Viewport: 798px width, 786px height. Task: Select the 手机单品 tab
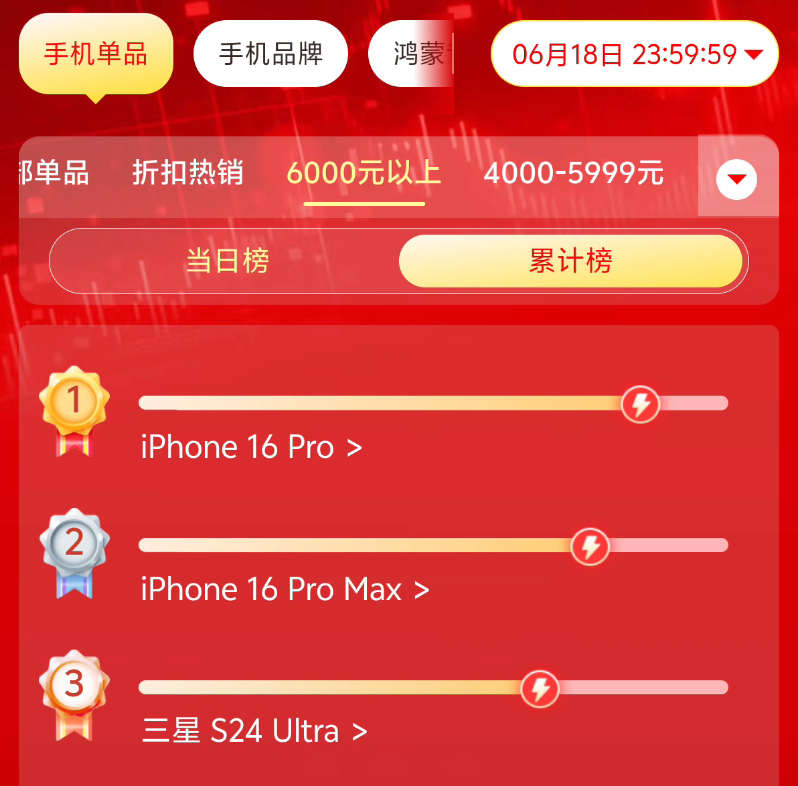point(96,53)
